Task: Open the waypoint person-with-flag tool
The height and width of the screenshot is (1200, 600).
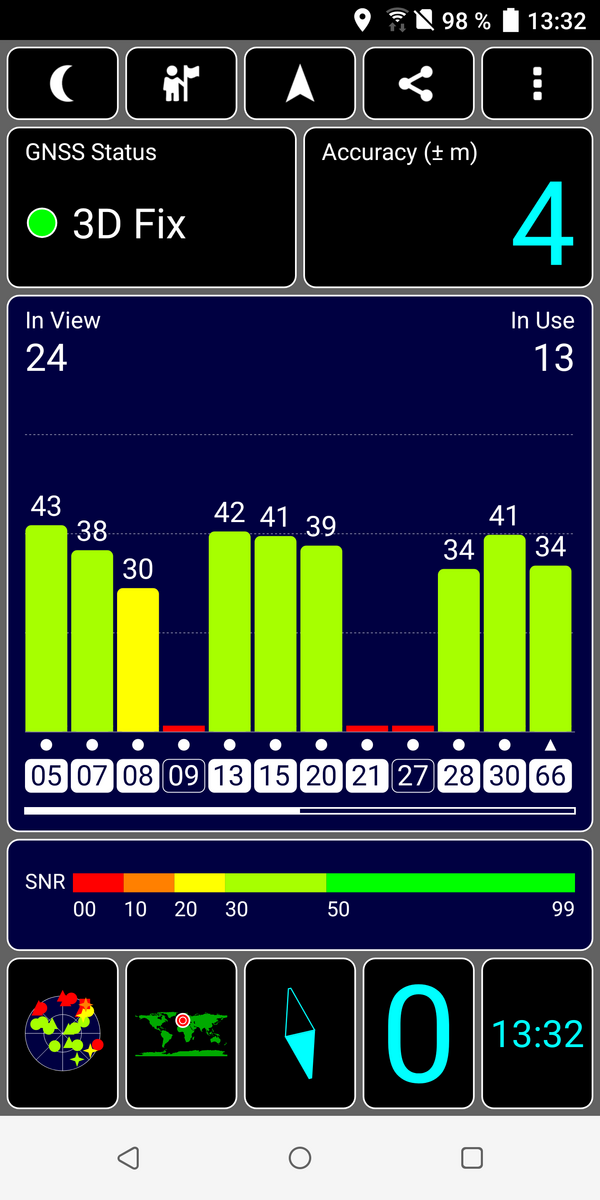Action: (x=181, y=84)
